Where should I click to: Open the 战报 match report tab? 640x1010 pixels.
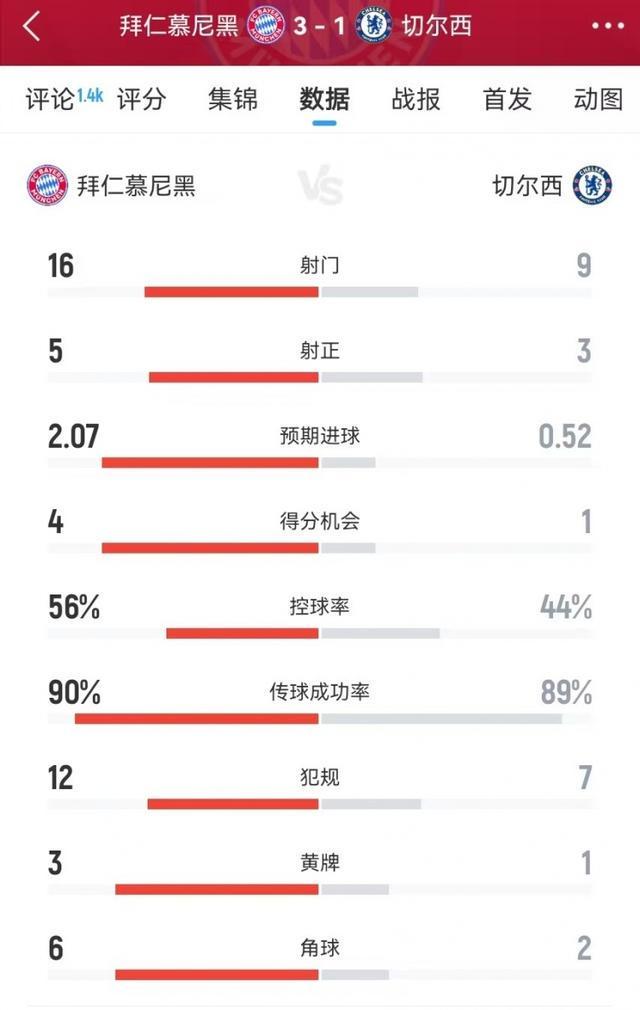click(416, 99)
